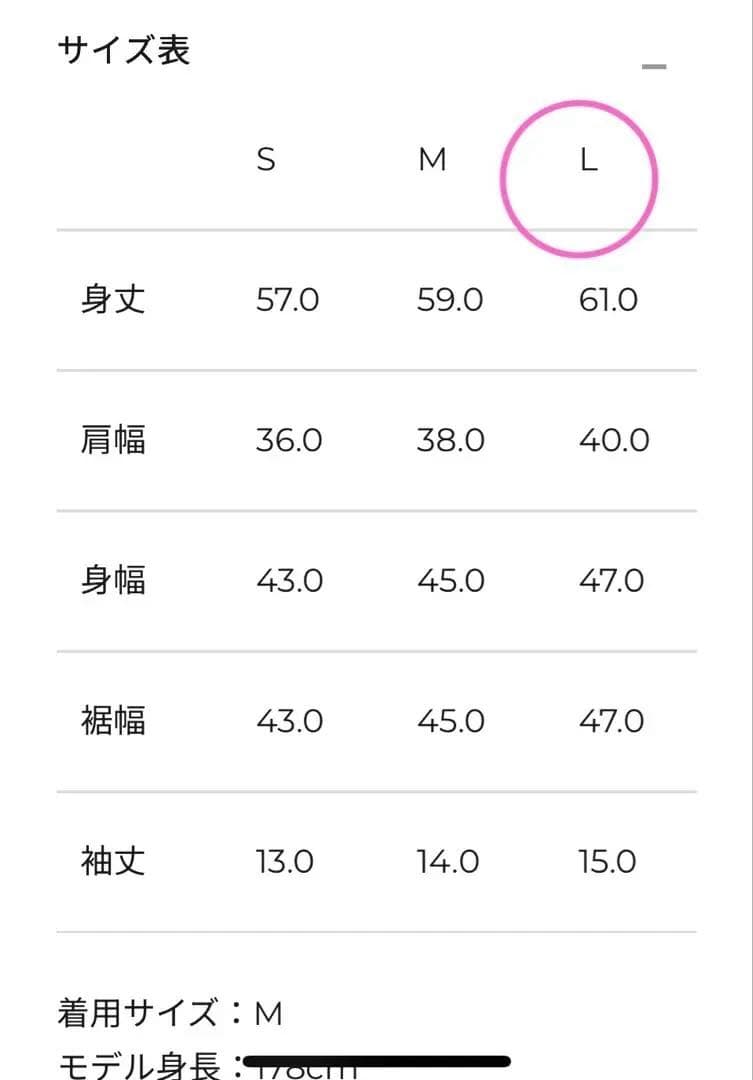
Task: Select size M column header
Action: (x=433, y=159)
